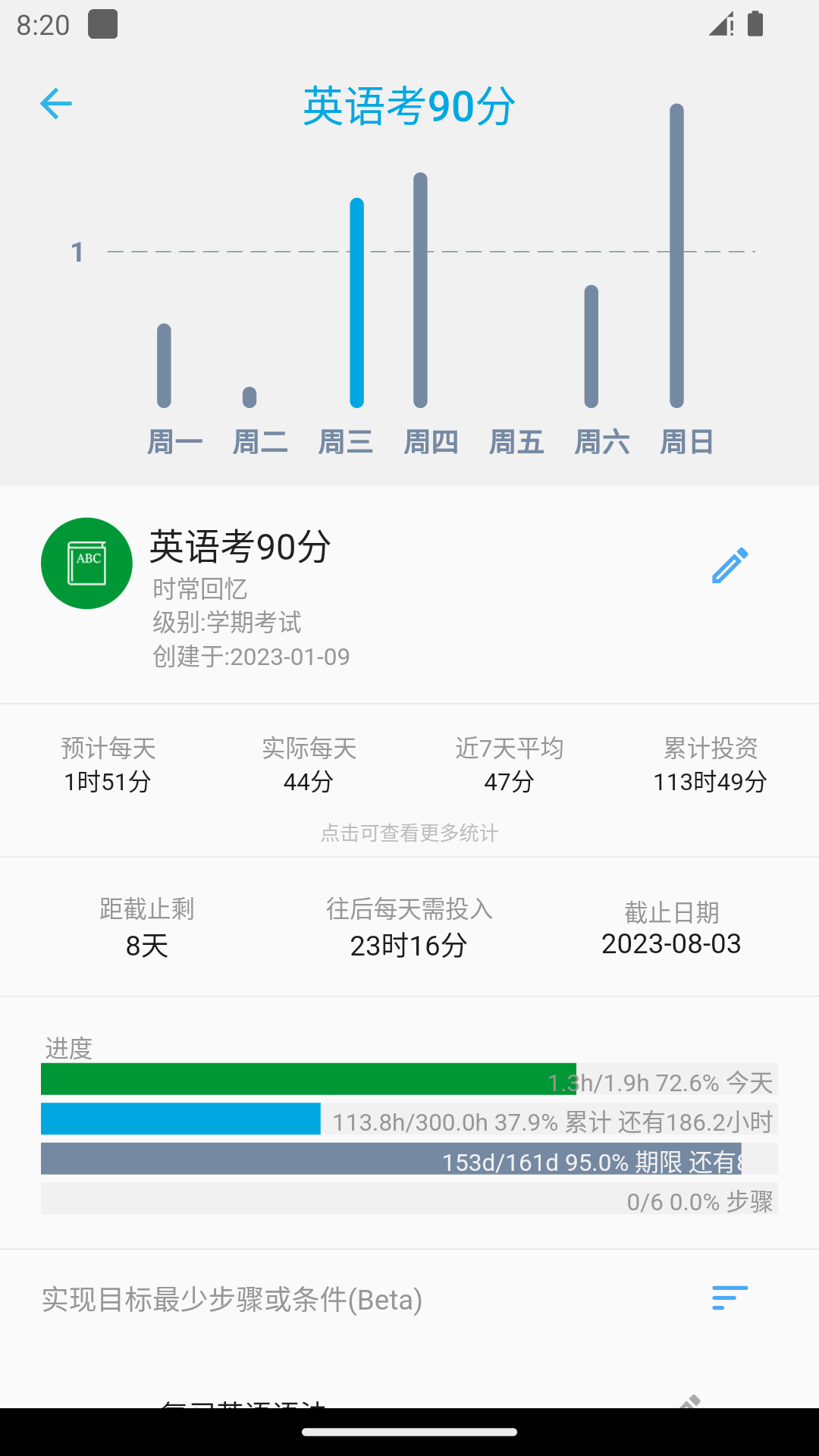This screenshot has height=1456, width=819.
Task: Select the green ABC book goal icon
Action: click(x=86, y=563)
